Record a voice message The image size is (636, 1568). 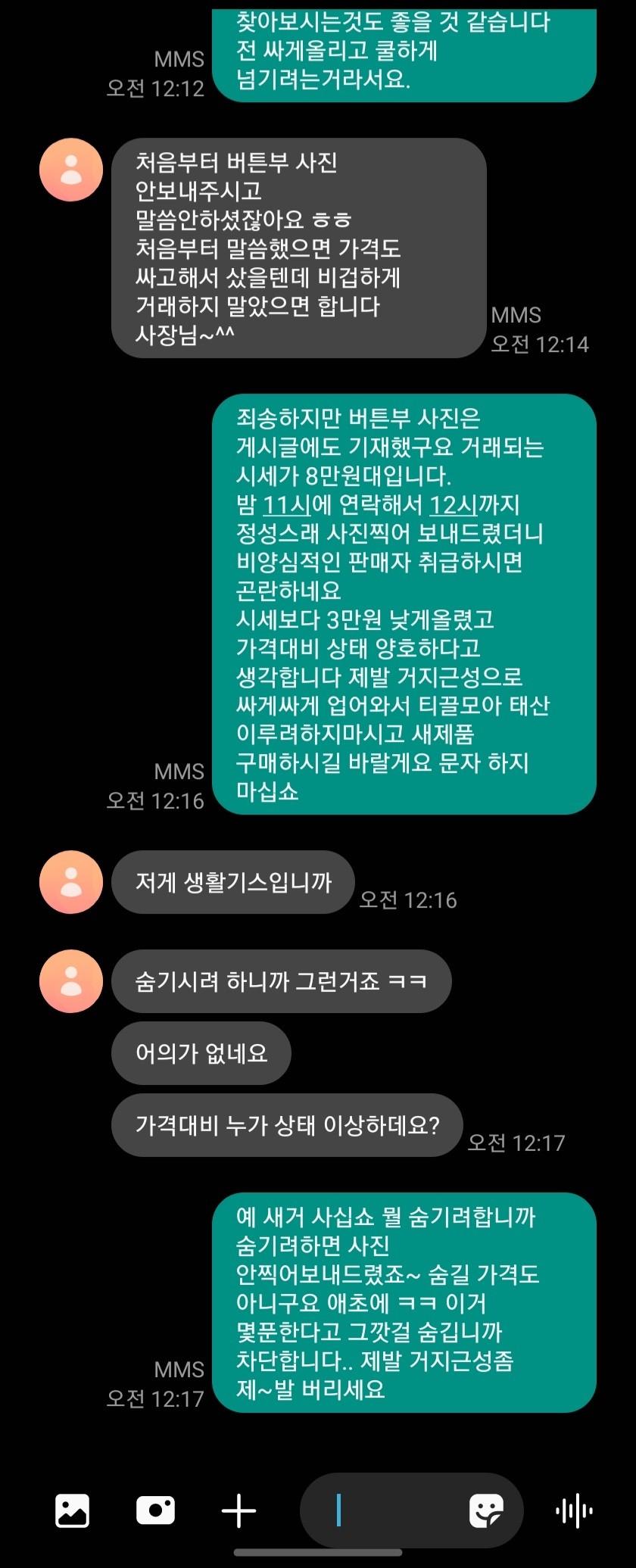[574, 1510]
